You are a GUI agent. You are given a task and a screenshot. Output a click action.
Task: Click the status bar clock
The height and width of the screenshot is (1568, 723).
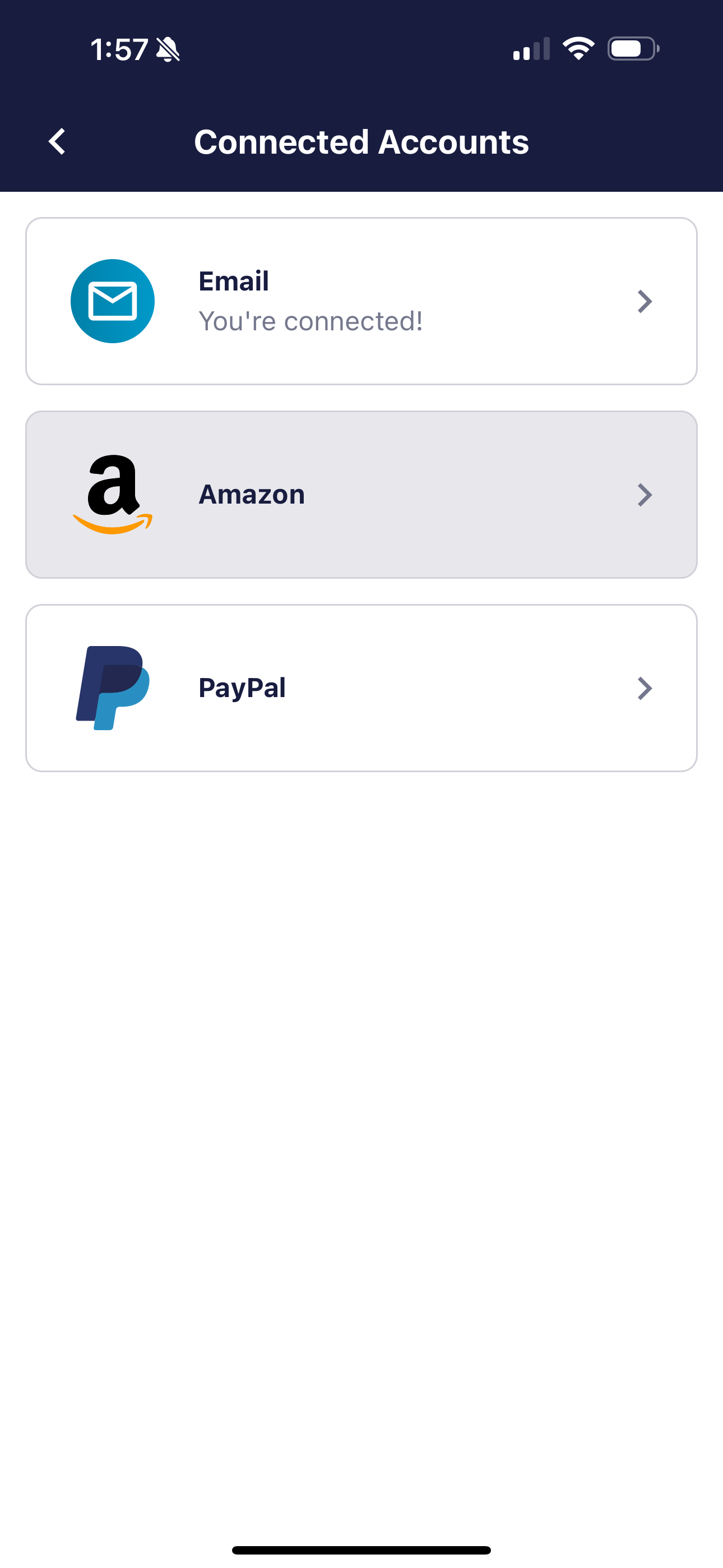(119, 50)
